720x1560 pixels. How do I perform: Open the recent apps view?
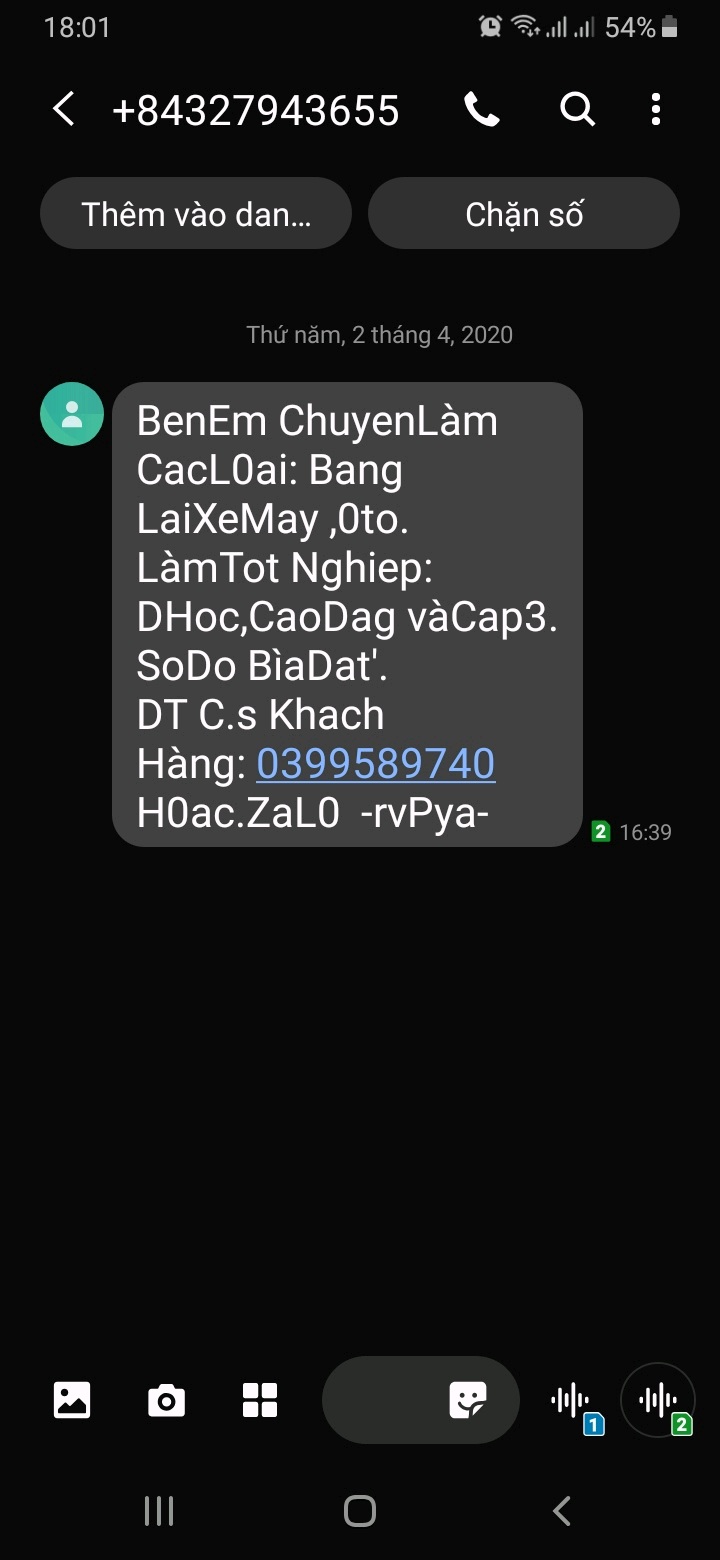point(159,1510)
